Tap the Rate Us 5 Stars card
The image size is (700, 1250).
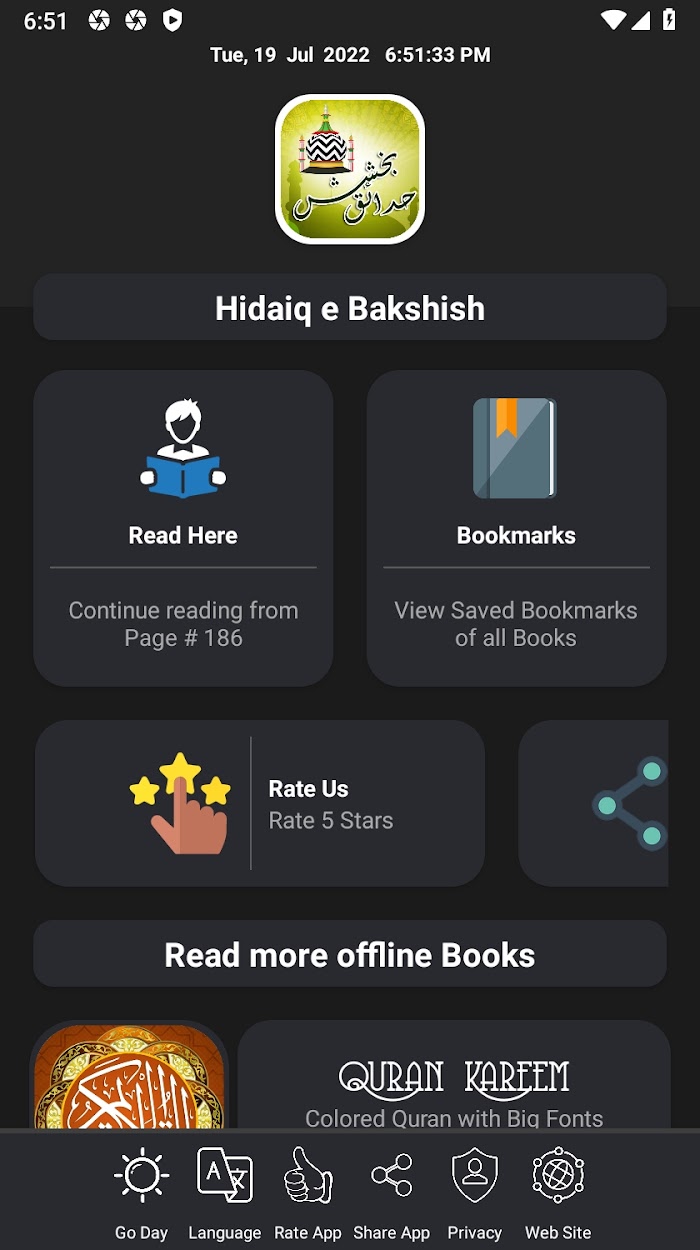(x=260, y=803)
